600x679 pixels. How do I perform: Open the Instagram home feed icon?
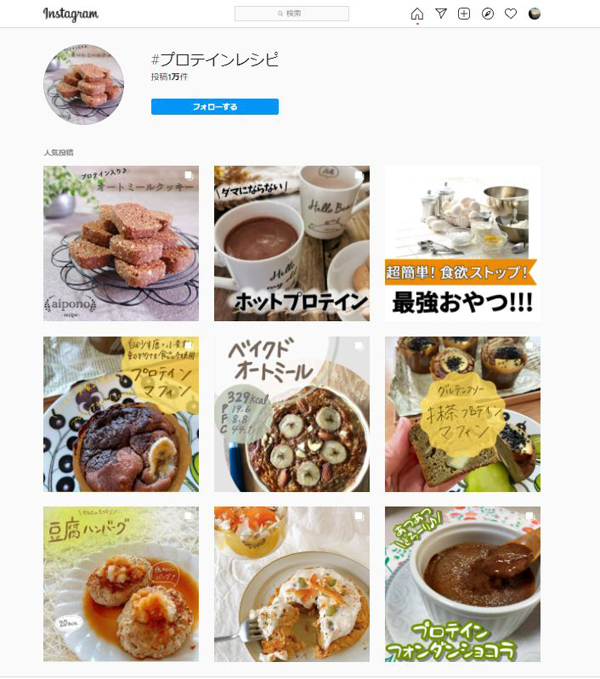click(x=417, y=14)
